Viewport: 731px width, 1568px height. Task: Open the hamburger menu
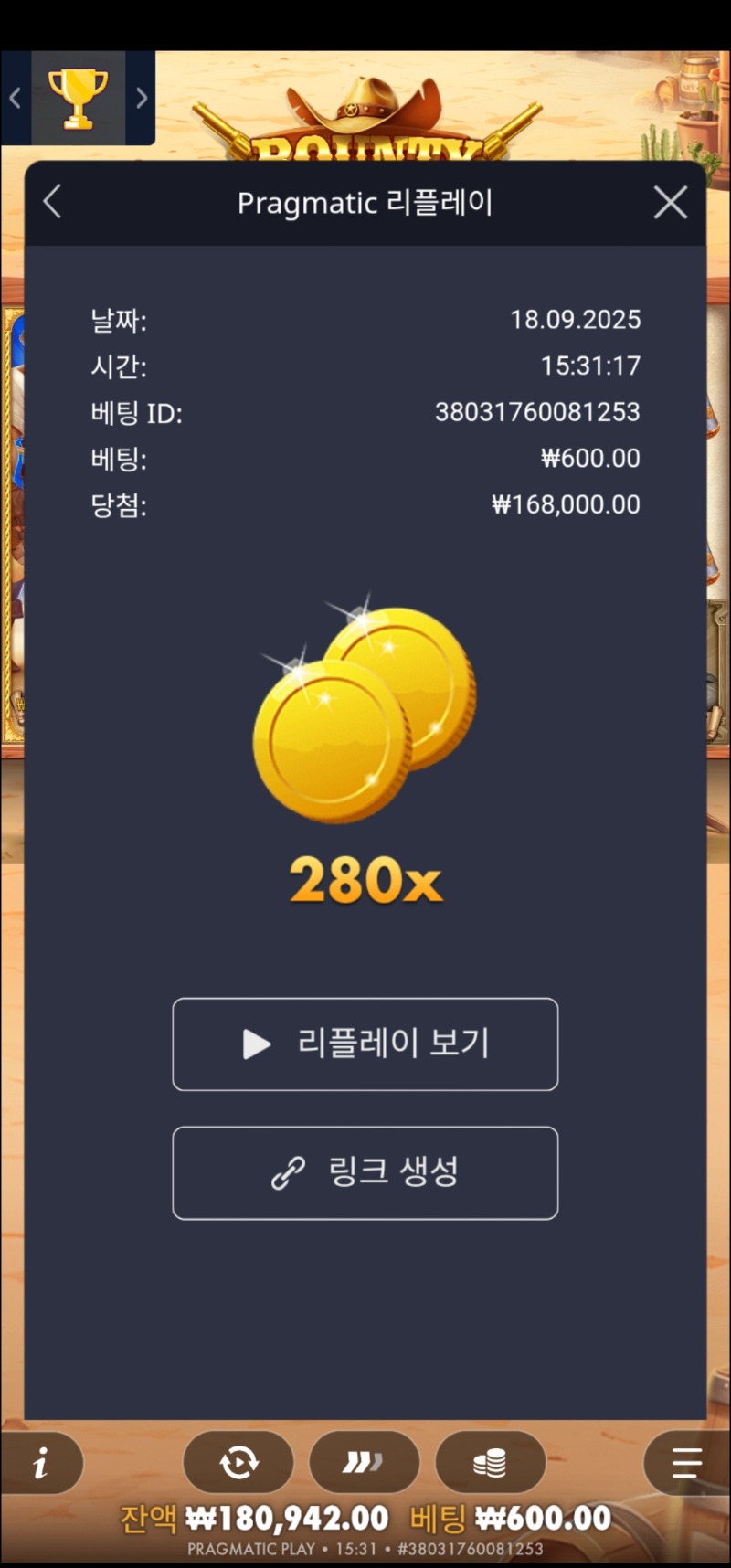687,1463
